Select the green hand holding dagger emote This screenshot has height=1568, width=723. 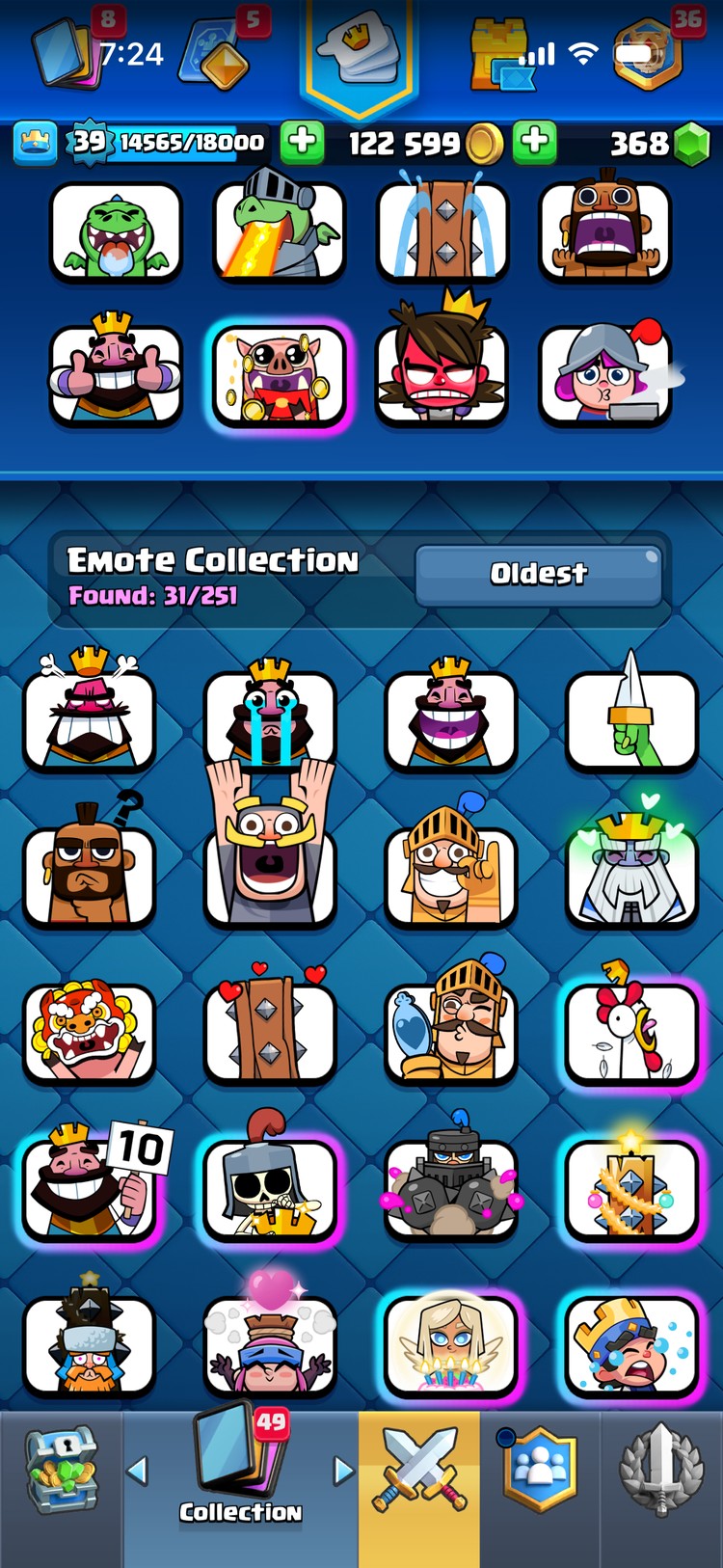coord(631,718)
